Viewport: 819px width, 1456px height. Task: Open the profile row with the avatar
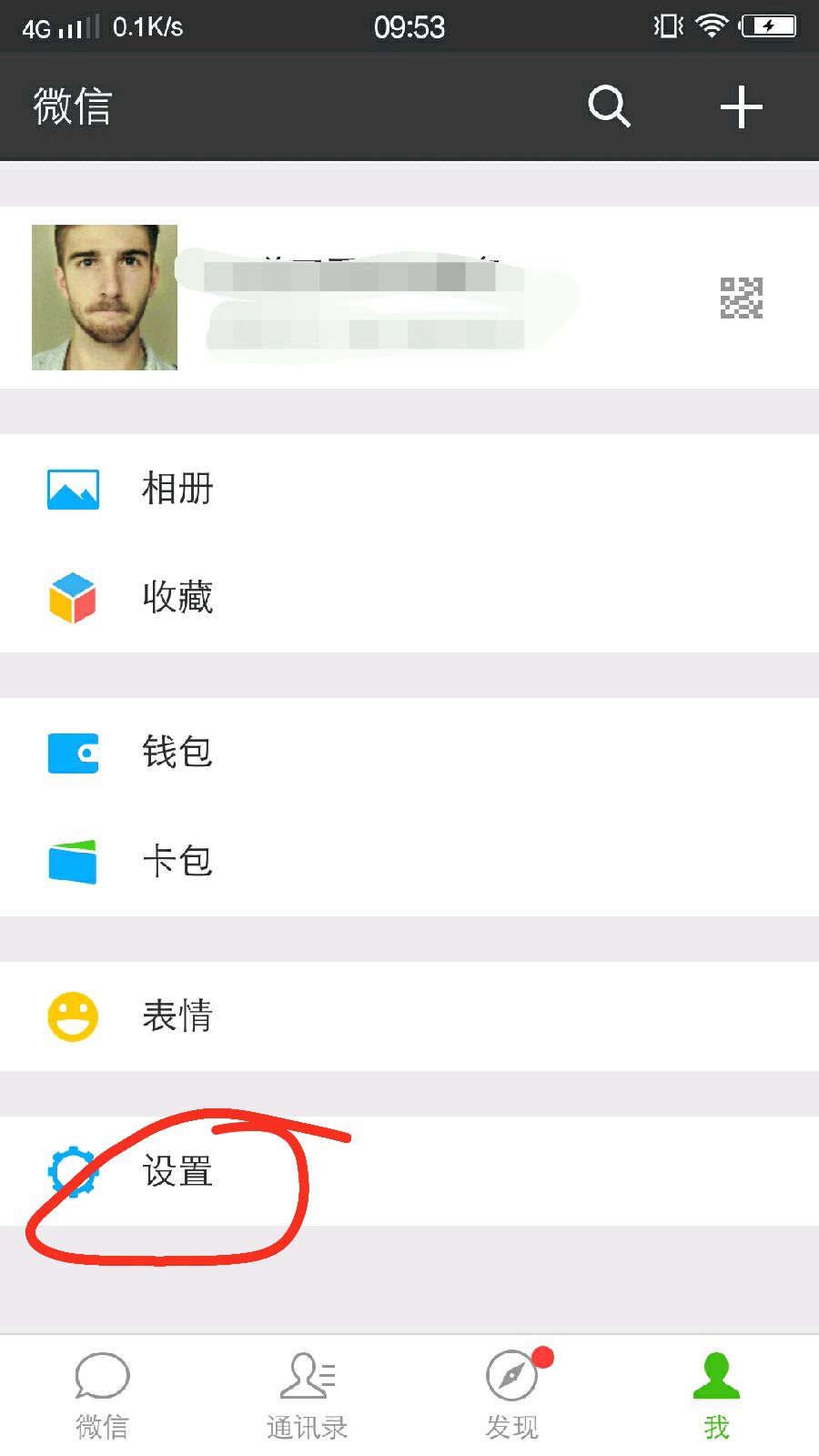409,298
